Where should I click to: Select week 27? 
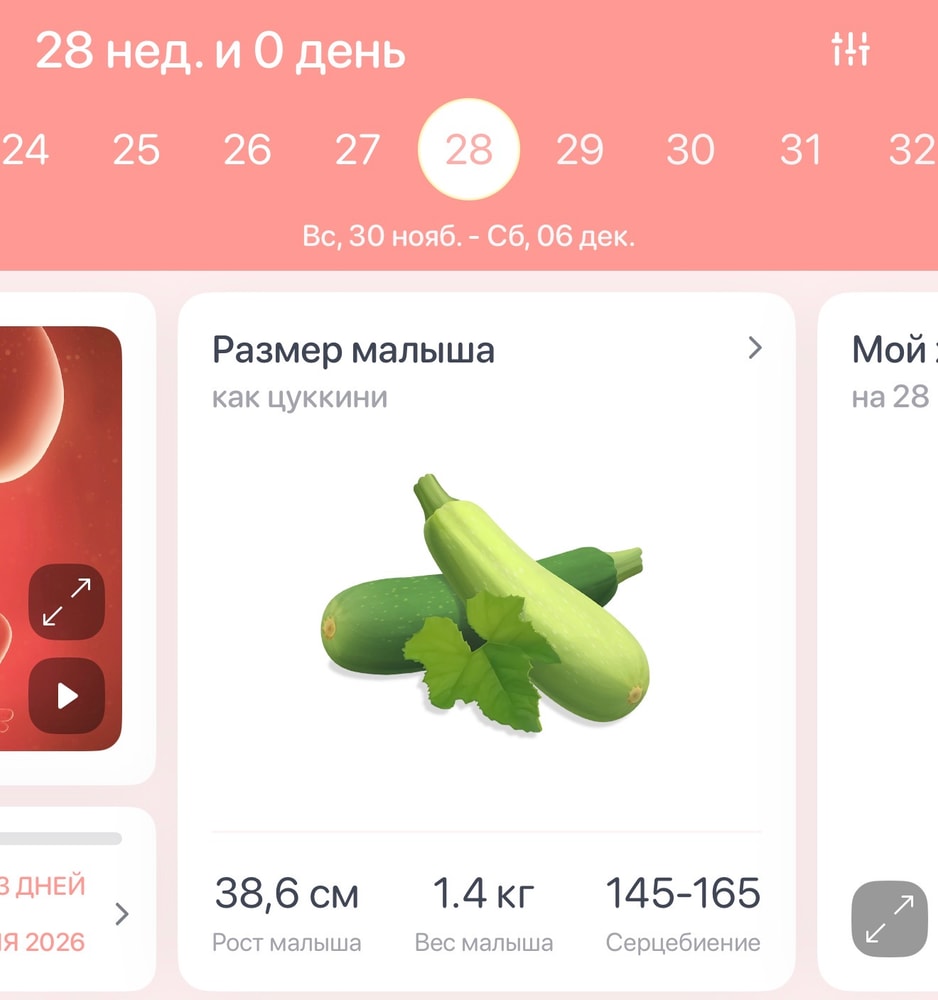[x=357, y=150]
